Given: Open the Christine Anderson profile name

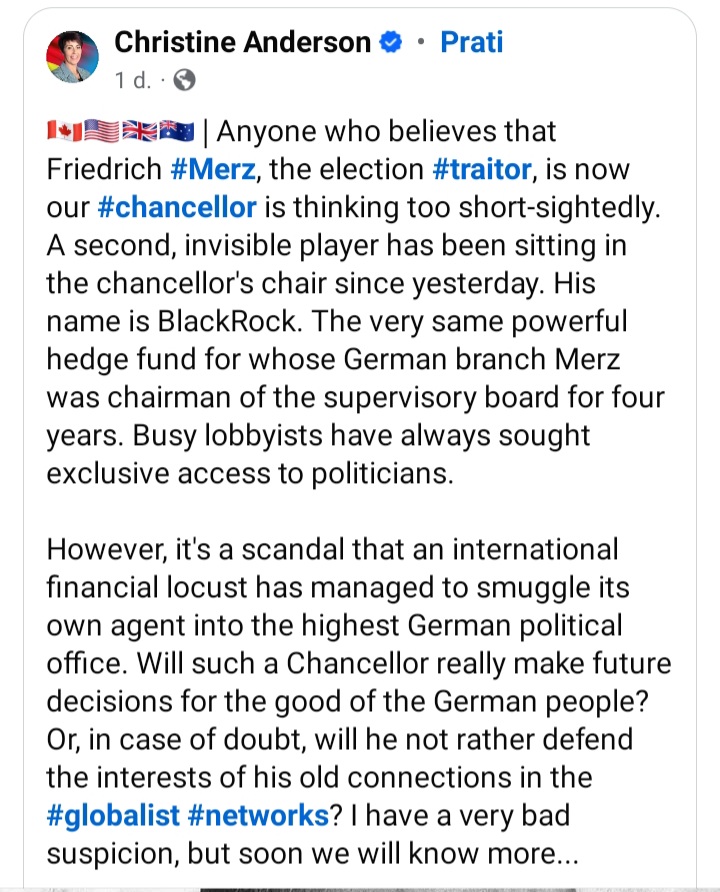Looking at the screenshot, I should [x=243, y=42].
